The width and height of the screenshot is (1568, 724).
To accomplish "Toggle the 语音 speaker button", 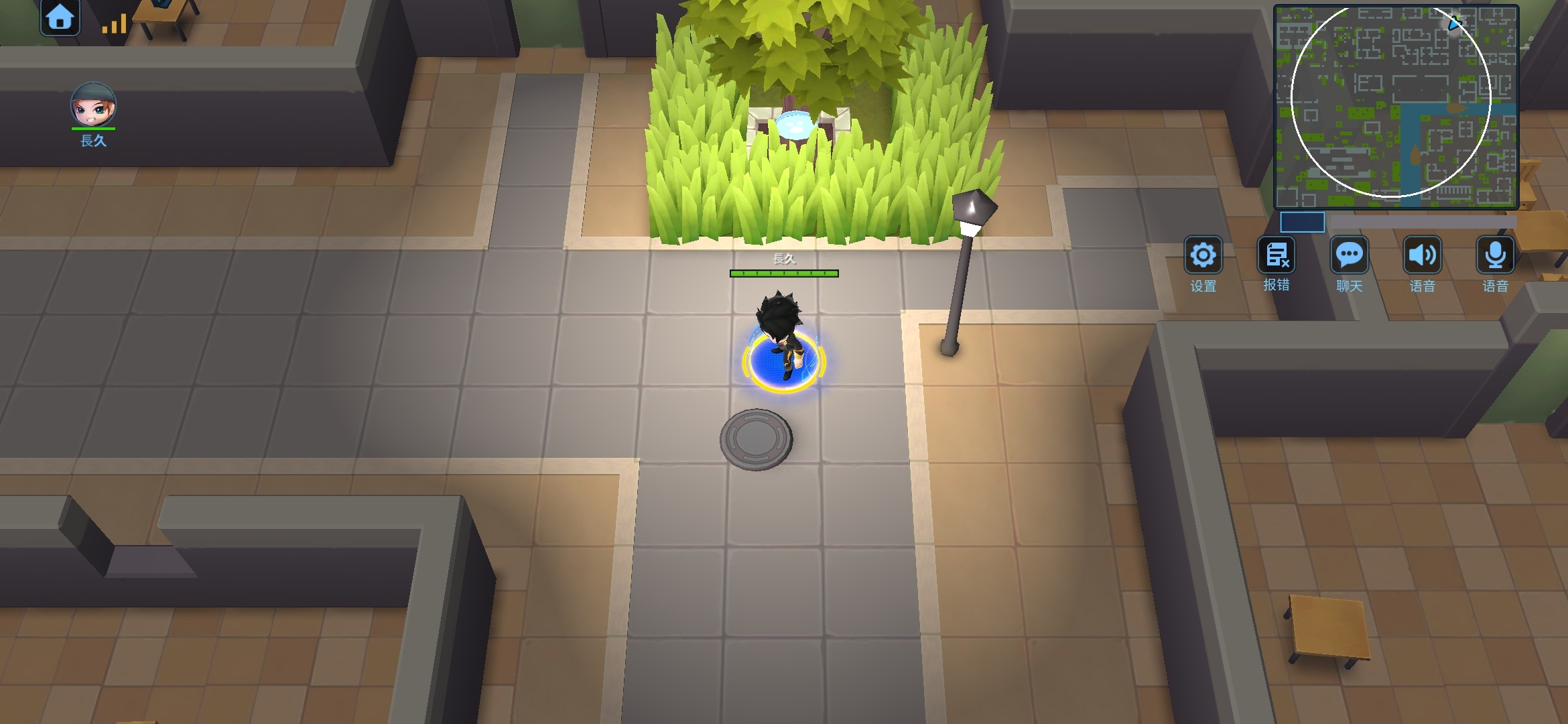I will point(1422,255).
